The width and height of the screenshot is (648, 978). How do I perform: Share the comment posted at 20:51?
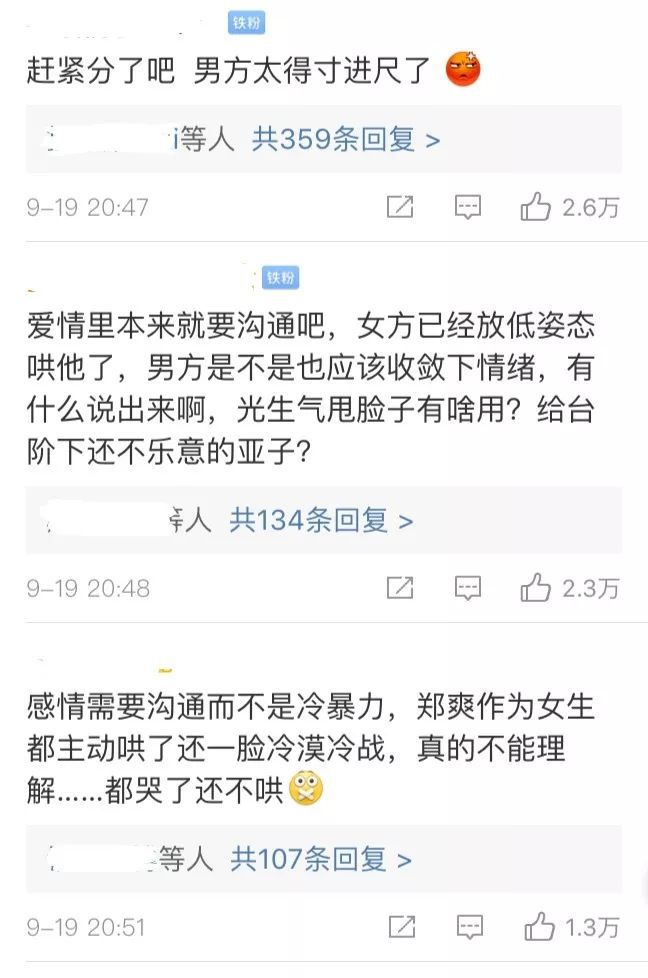tap(400, 926)
